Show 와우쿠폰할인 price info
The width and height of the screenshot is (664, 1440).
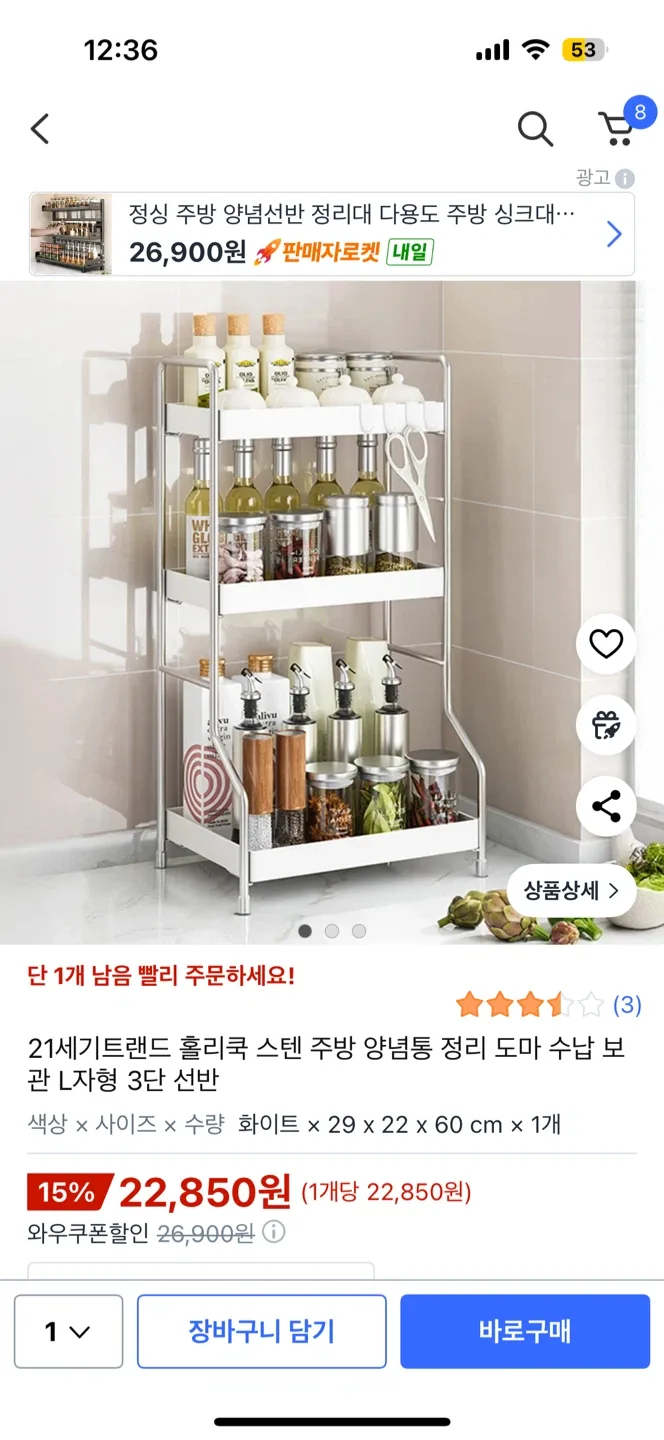click(274, 1232)
